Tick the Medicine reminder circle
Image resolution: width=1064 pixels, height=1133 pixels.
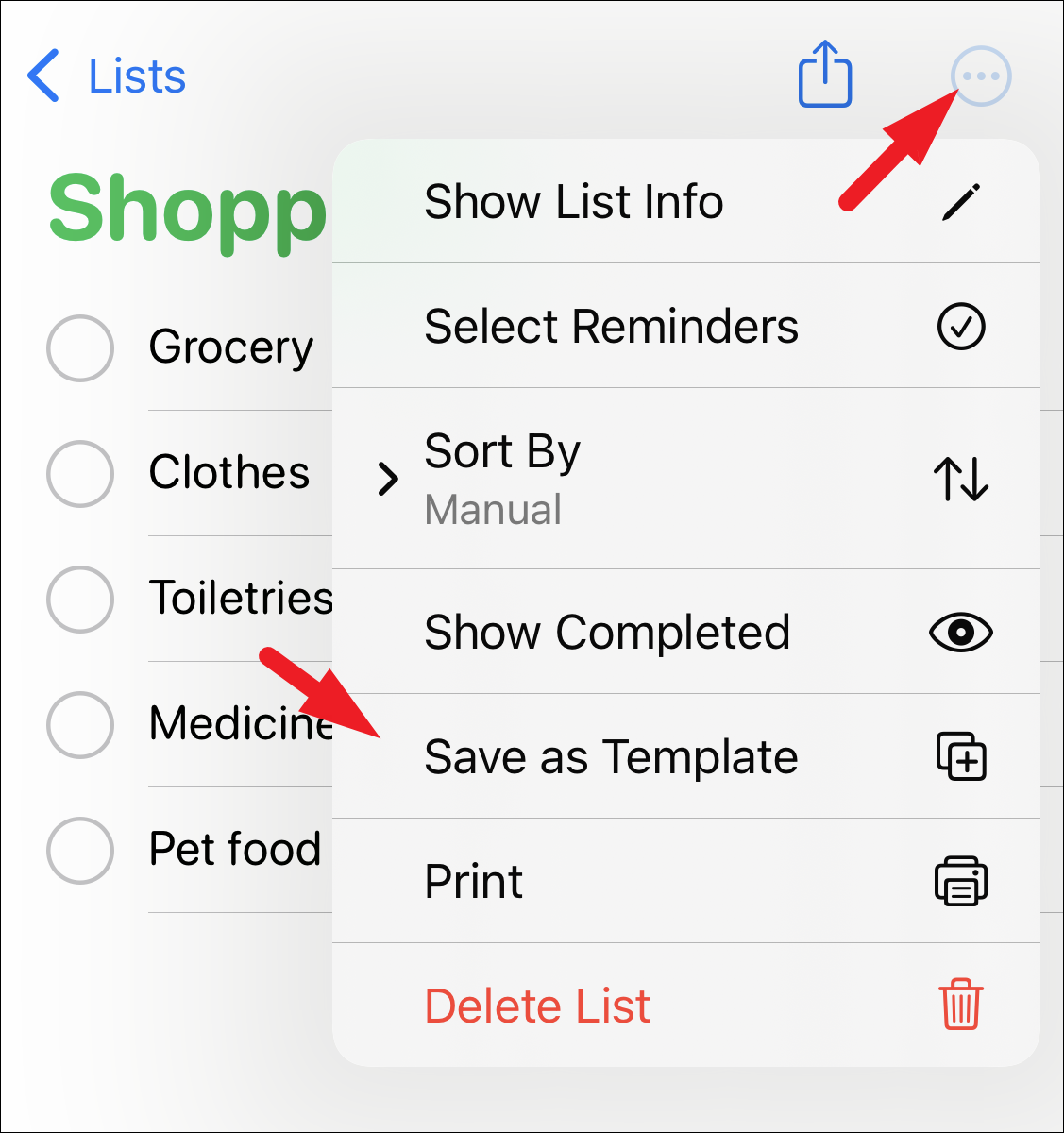[x=80, y=724]
